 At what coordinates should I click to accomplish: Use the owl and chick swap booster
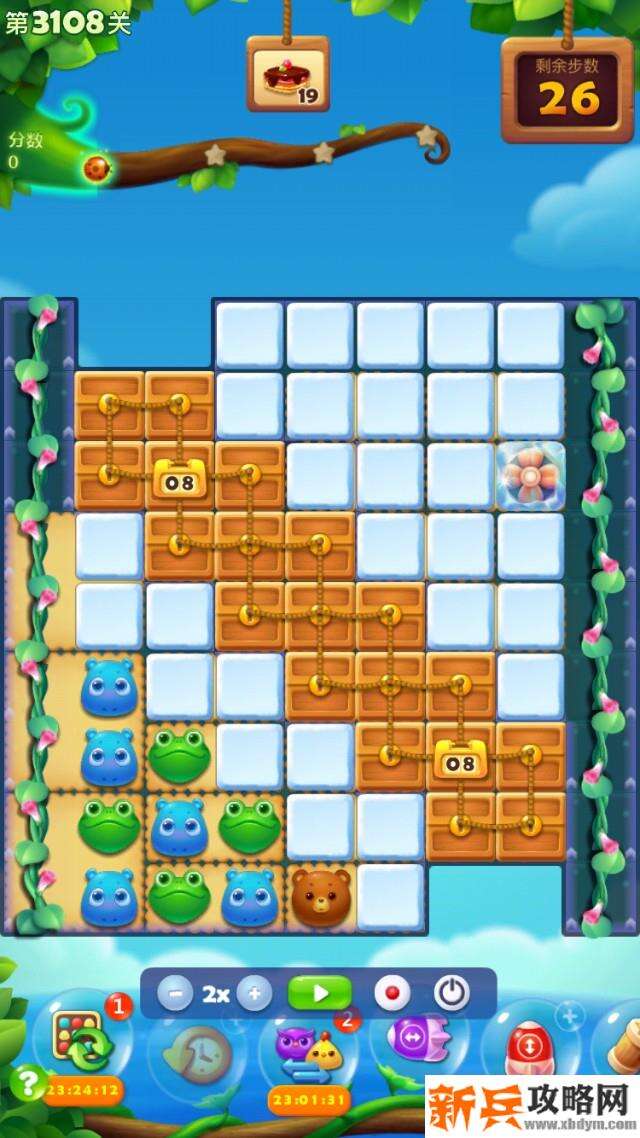tap(309, 1050)
